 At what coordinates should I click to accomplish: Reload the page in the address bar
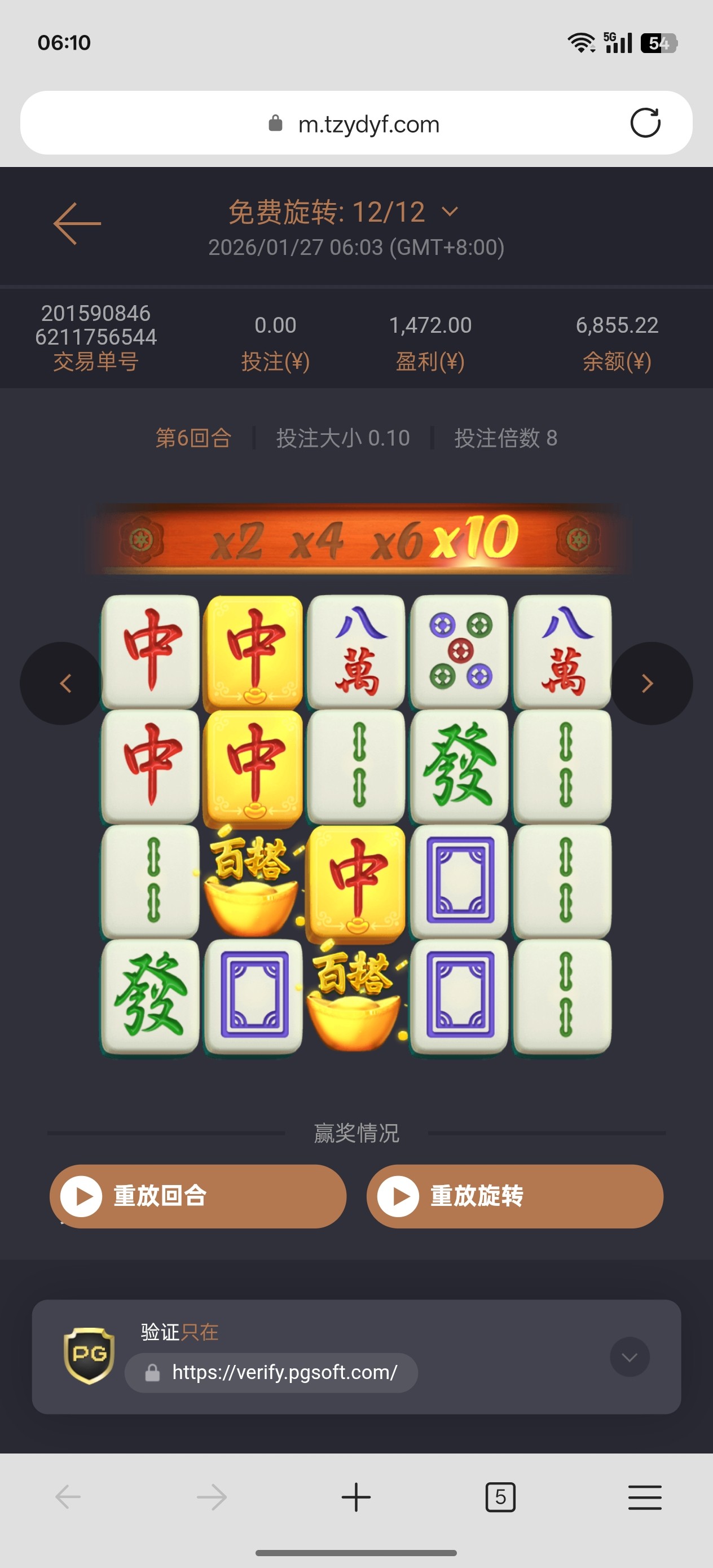[645, 124]
